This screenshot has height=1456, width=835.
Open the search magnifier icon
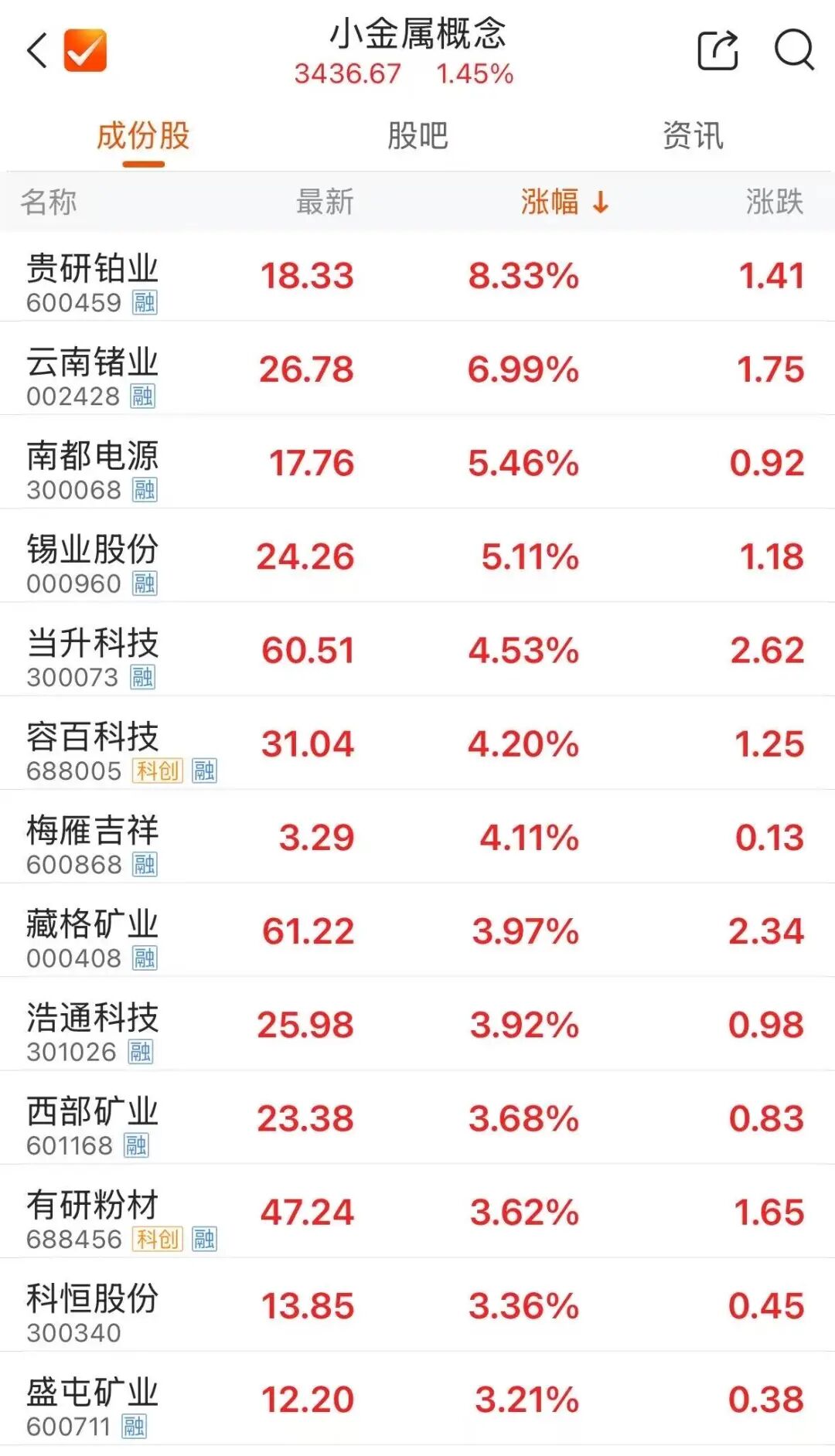794,51
